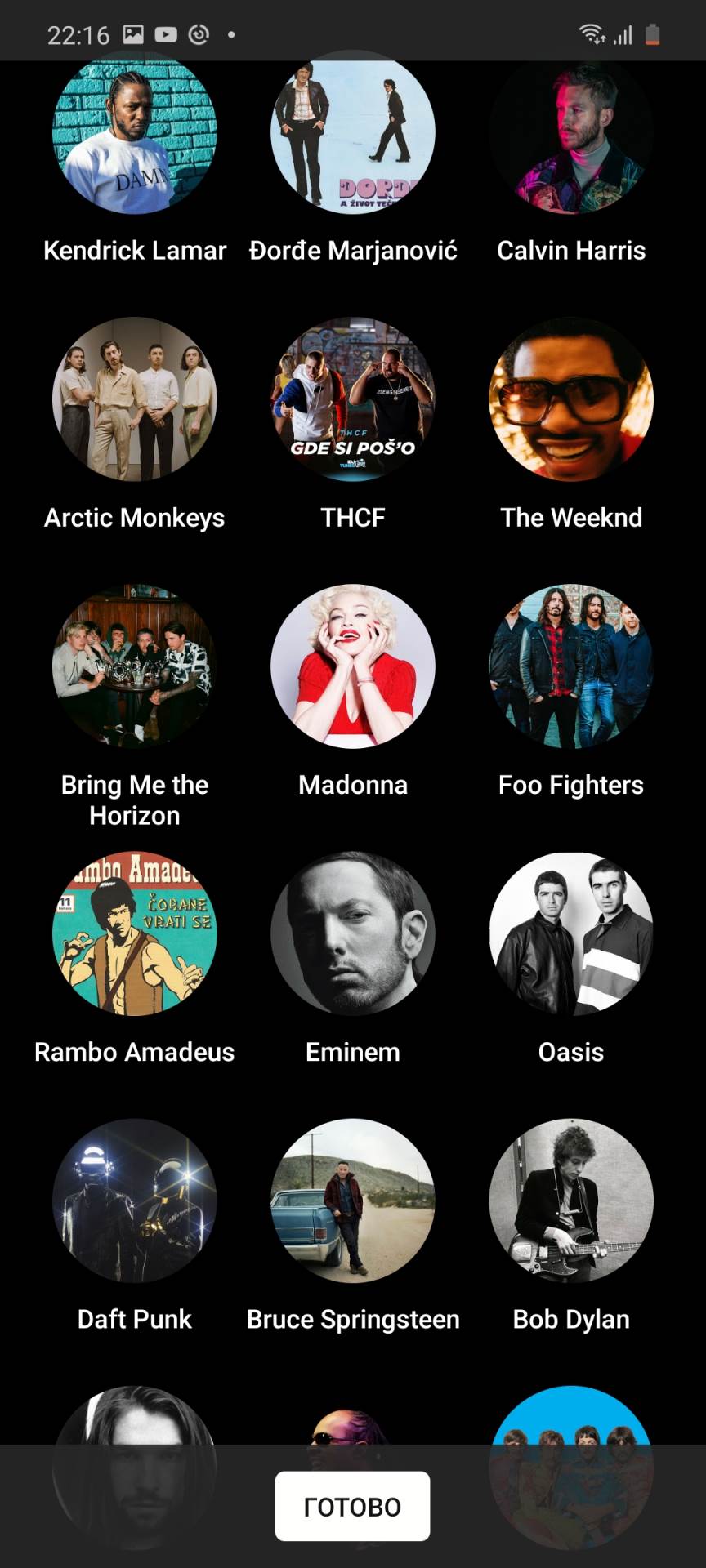Choose Bob Dylan from the list

coord(571,1200)
